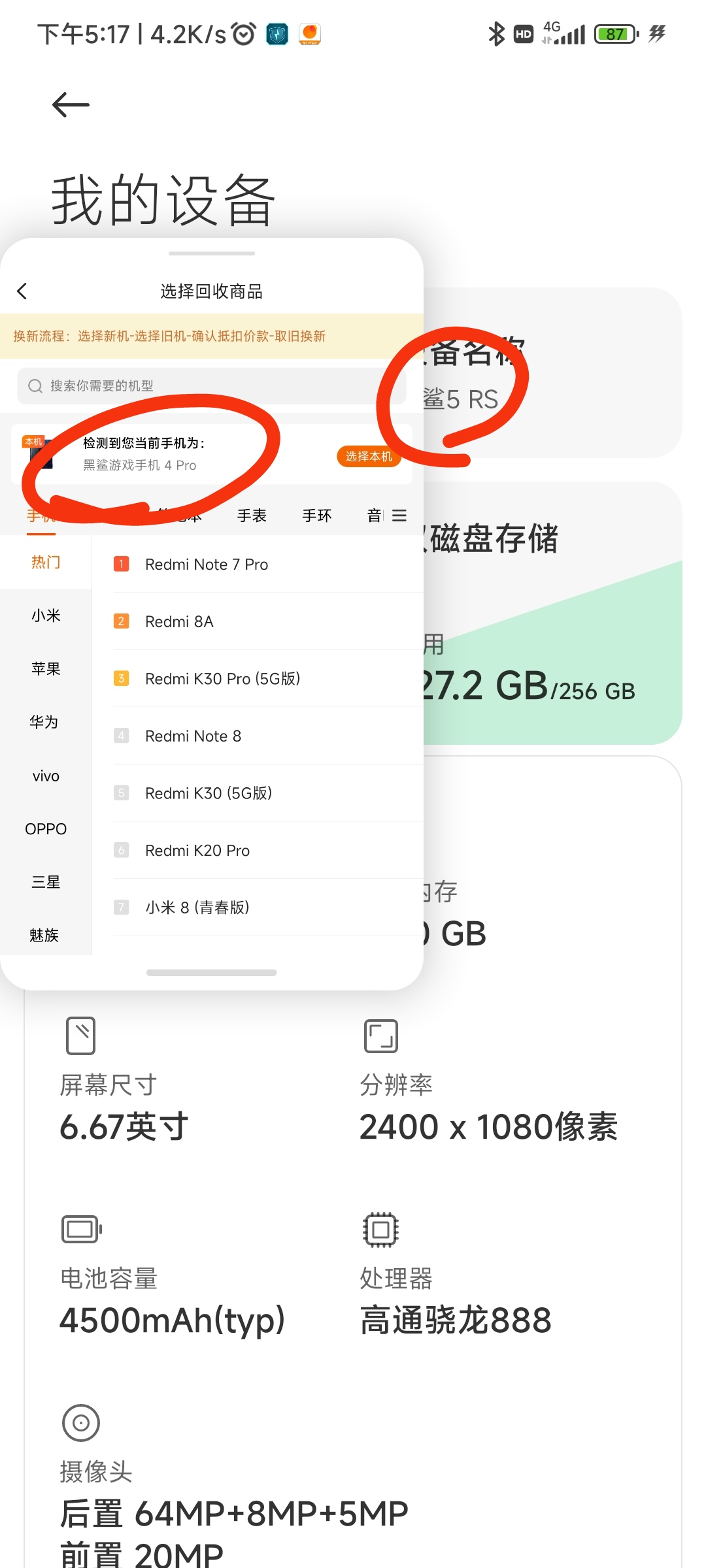Tap the back chevron in 选择回收商品
706x1568 pixels.
(x=22, y=291)
